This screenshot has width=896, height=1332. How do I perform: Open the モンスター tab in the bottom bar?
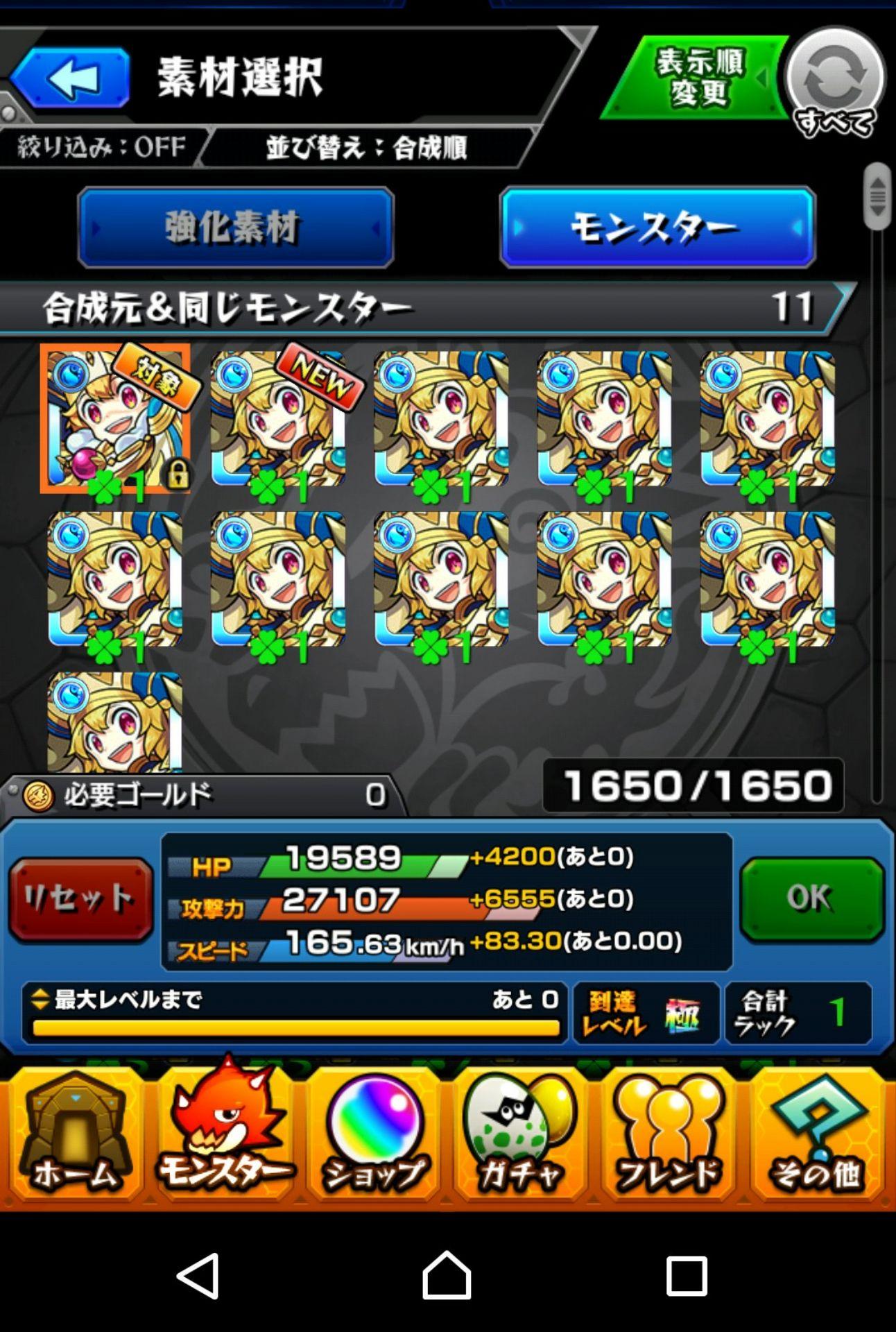coord(225,1138)
